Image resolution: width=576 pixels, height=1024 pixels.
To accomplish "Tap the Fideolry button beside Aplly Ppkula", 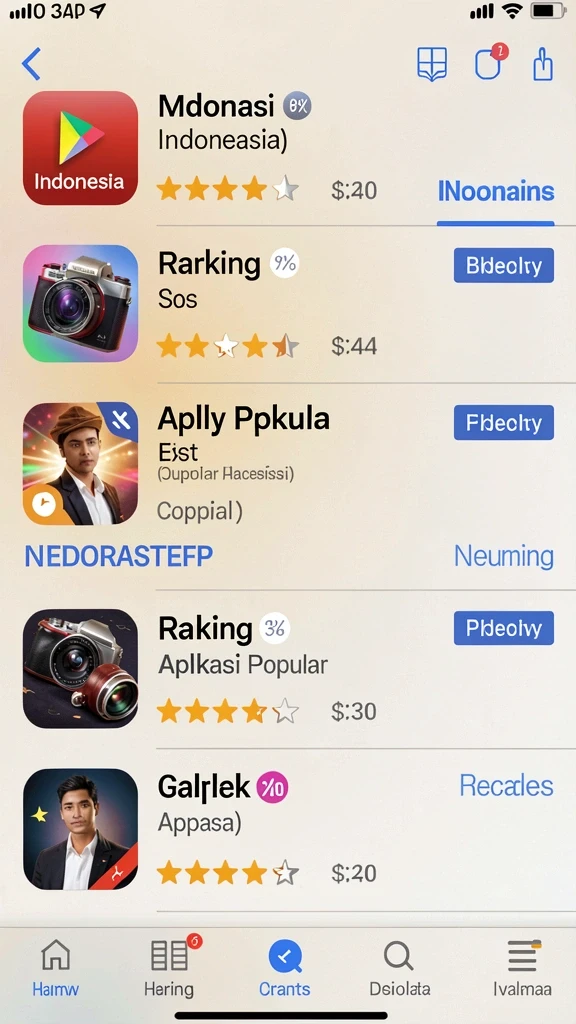I will (504, 423).
